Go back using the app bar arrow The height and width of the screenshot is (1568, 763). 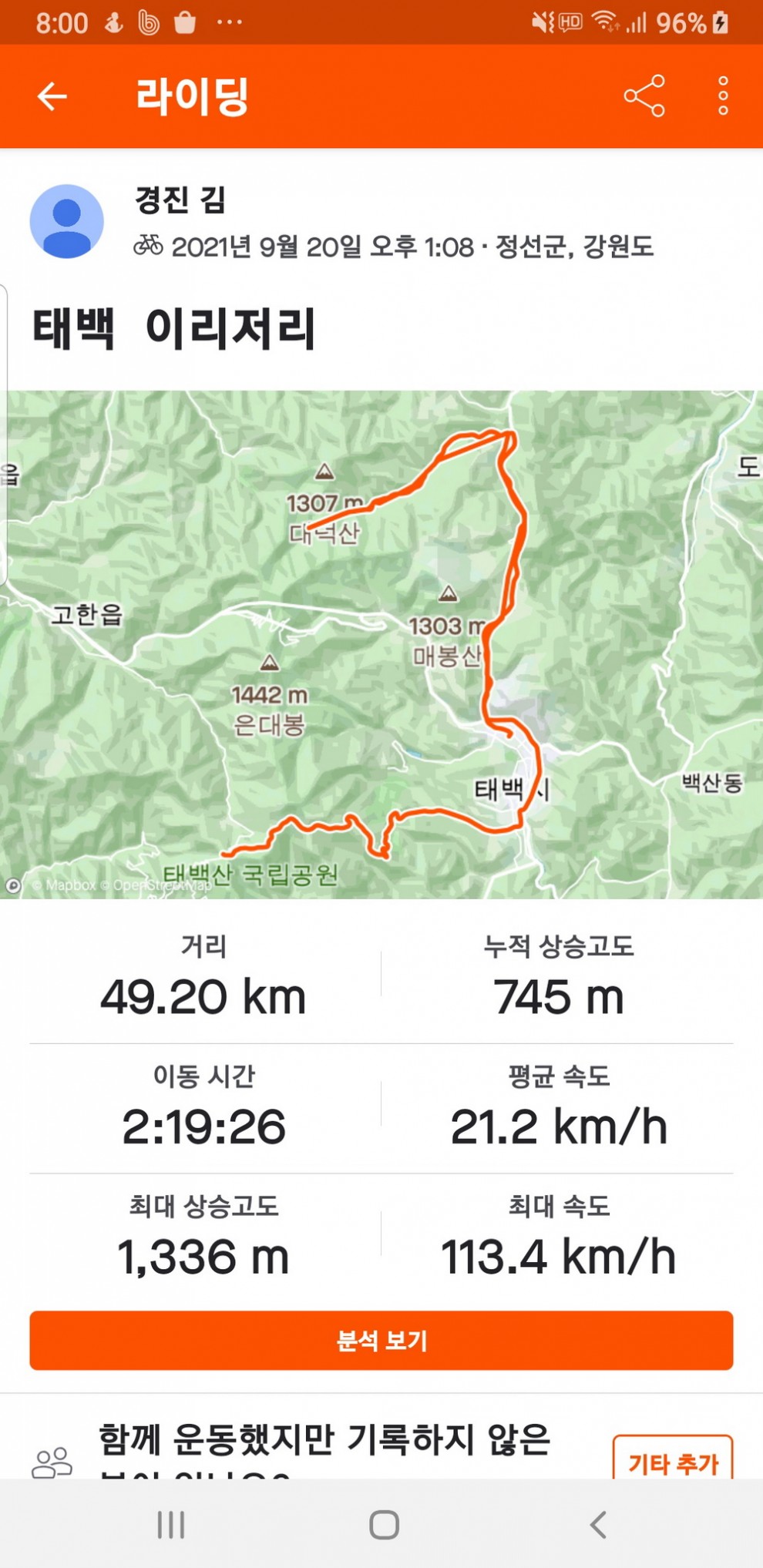(52, 96)
